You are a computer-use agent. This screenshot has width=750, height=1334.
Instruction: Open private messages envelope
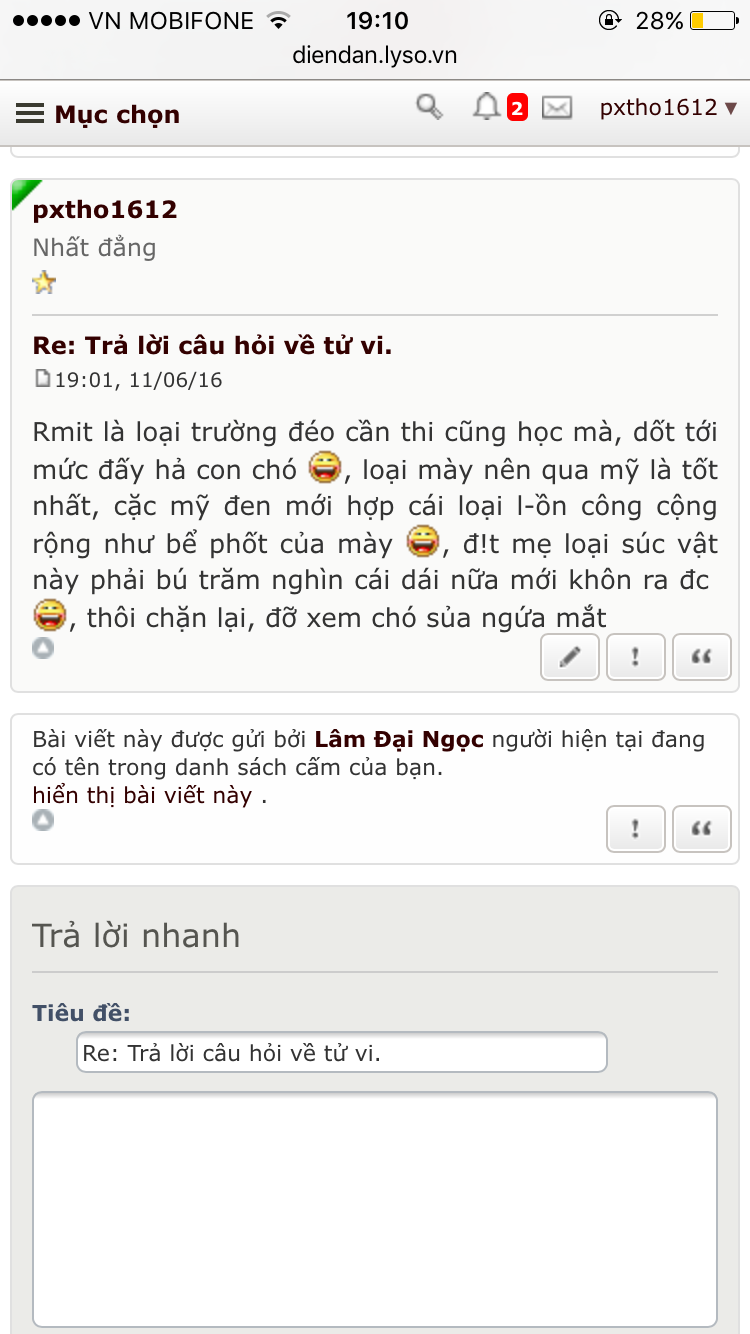pos(557,108)
